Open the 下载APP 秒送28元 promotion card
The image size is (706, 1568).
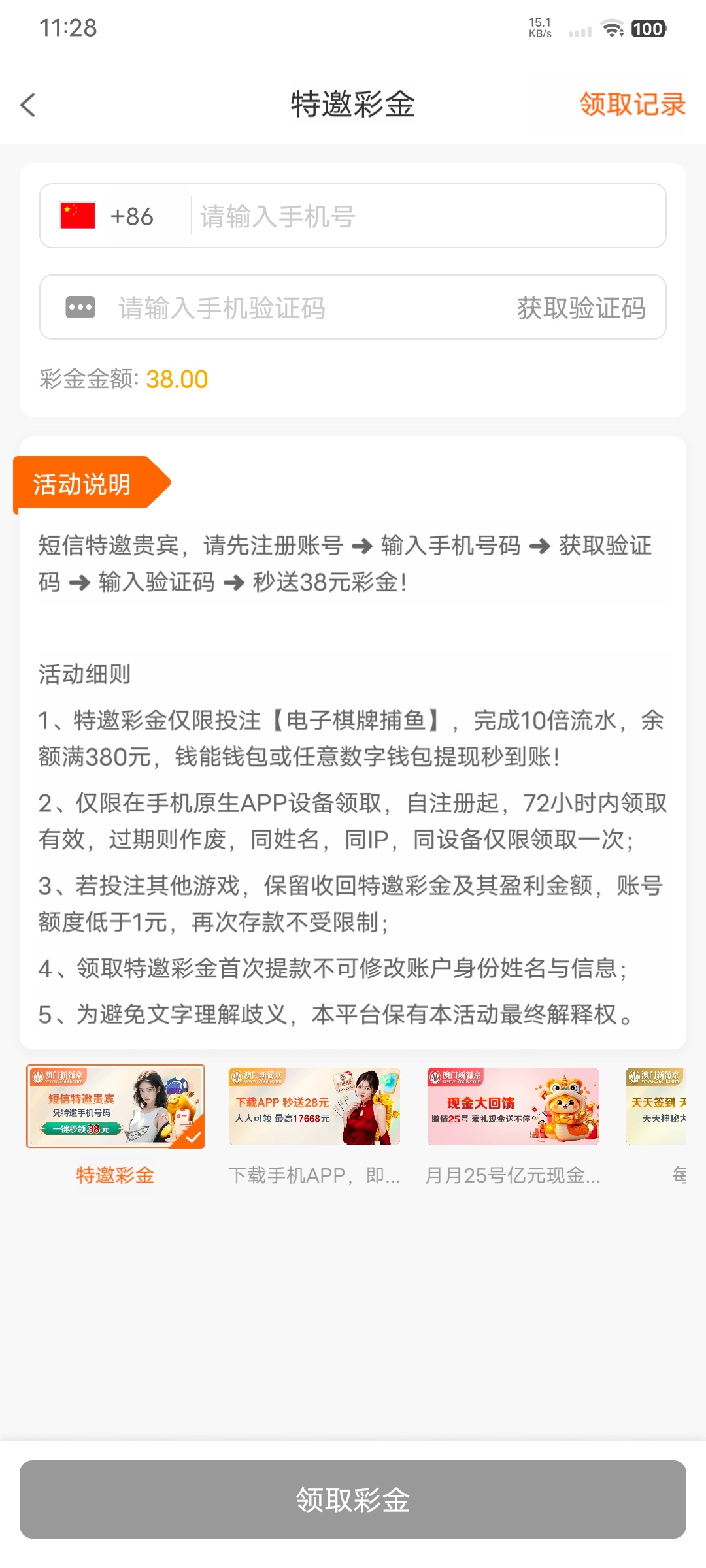314,1106
